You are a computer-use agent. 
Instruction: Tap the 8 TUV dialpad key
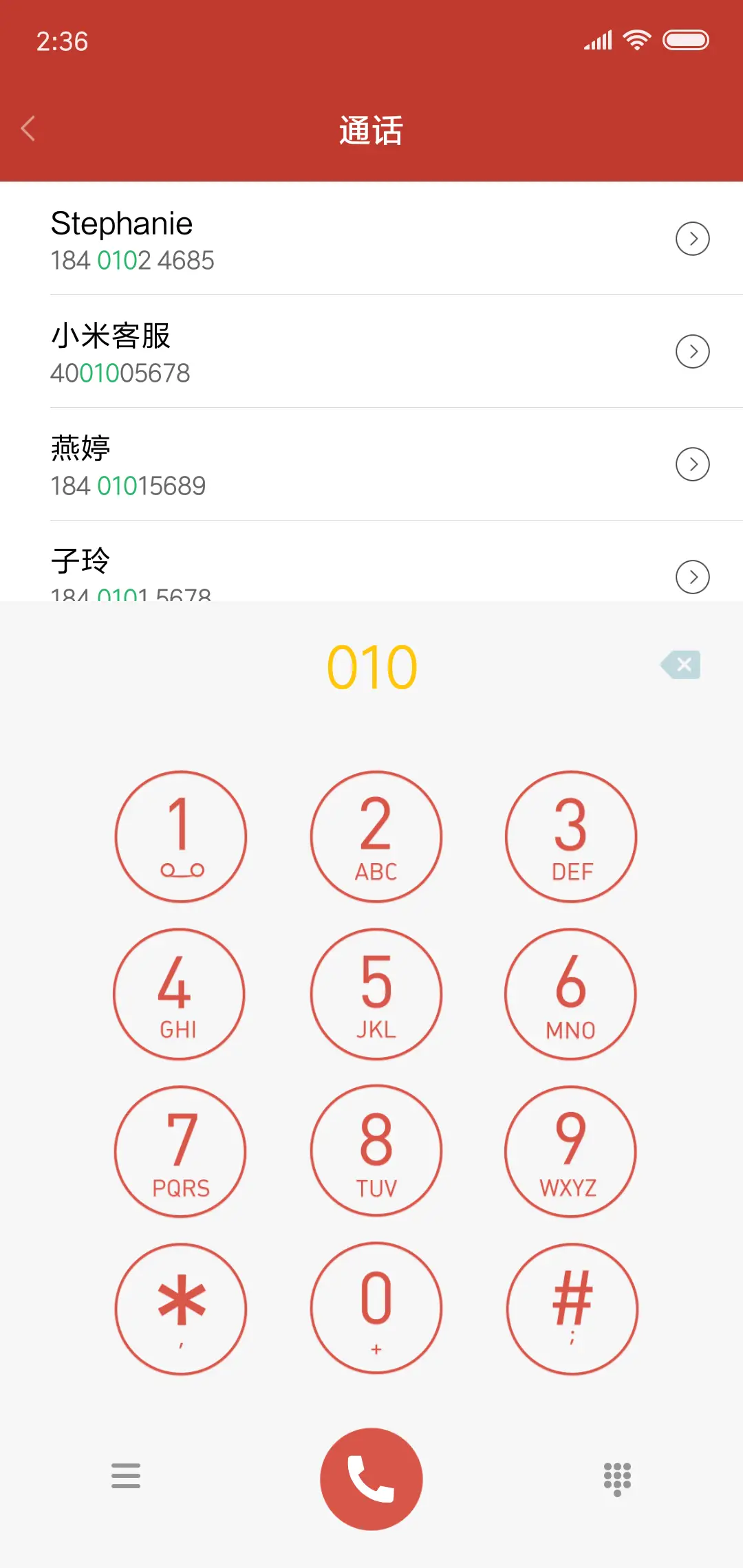[x=376, y=1151]
